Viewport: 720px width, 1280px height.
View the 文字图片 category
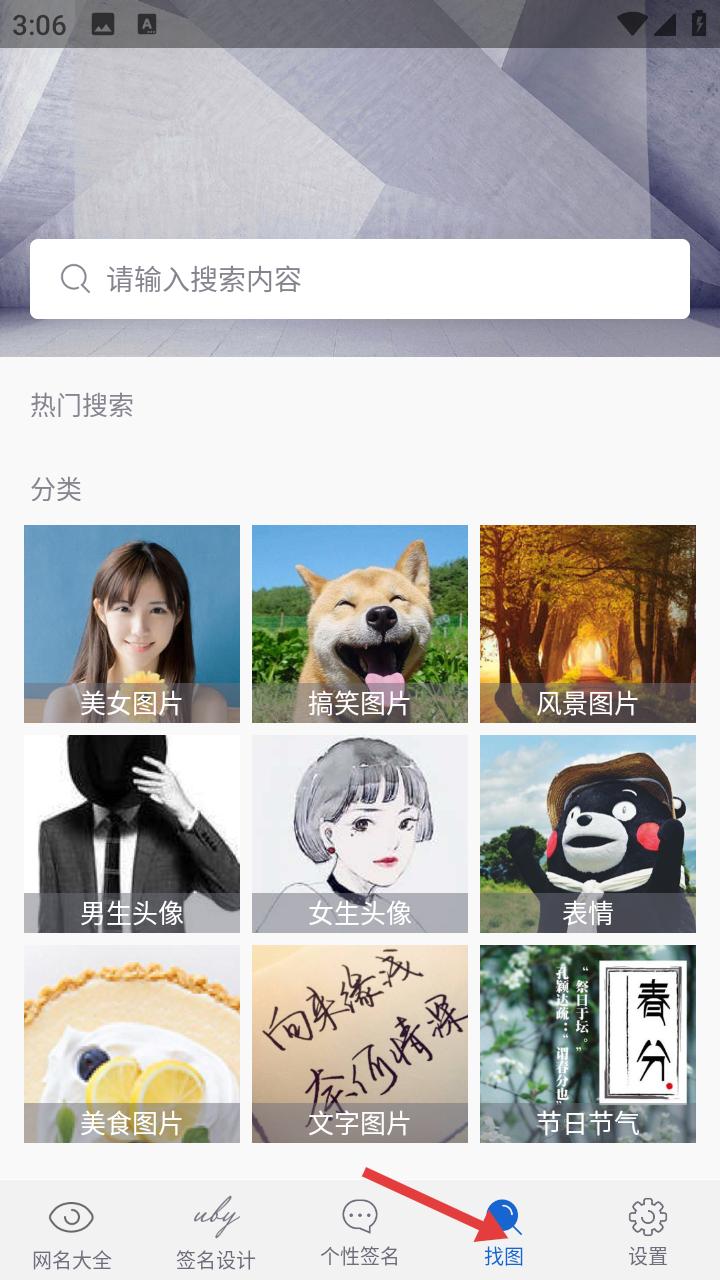click(x=360, y=1044)
